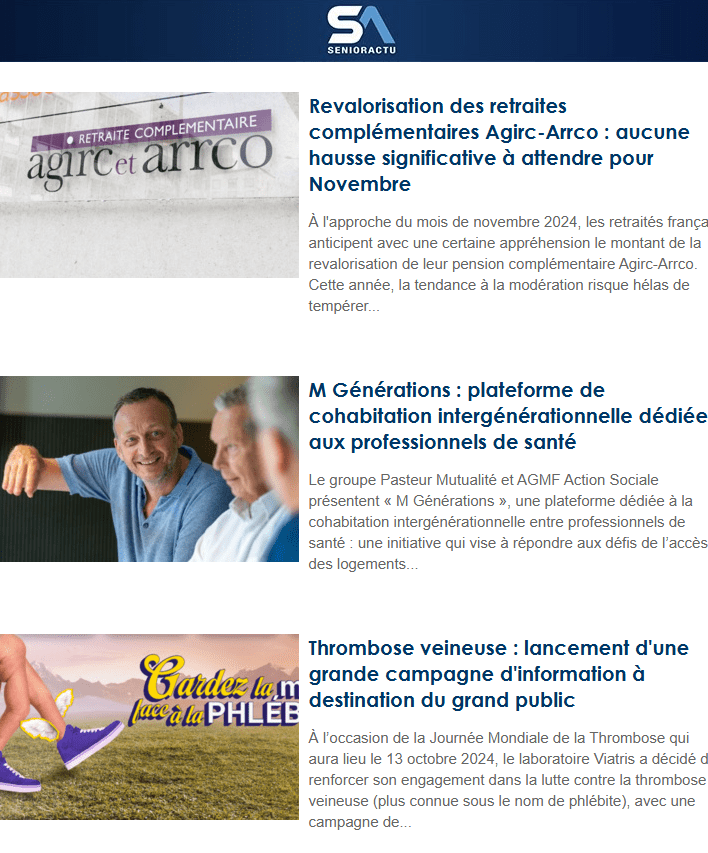
Task: Open the Agirc-Arrco revalorisation article headline
Action: [x=480, y=145]
